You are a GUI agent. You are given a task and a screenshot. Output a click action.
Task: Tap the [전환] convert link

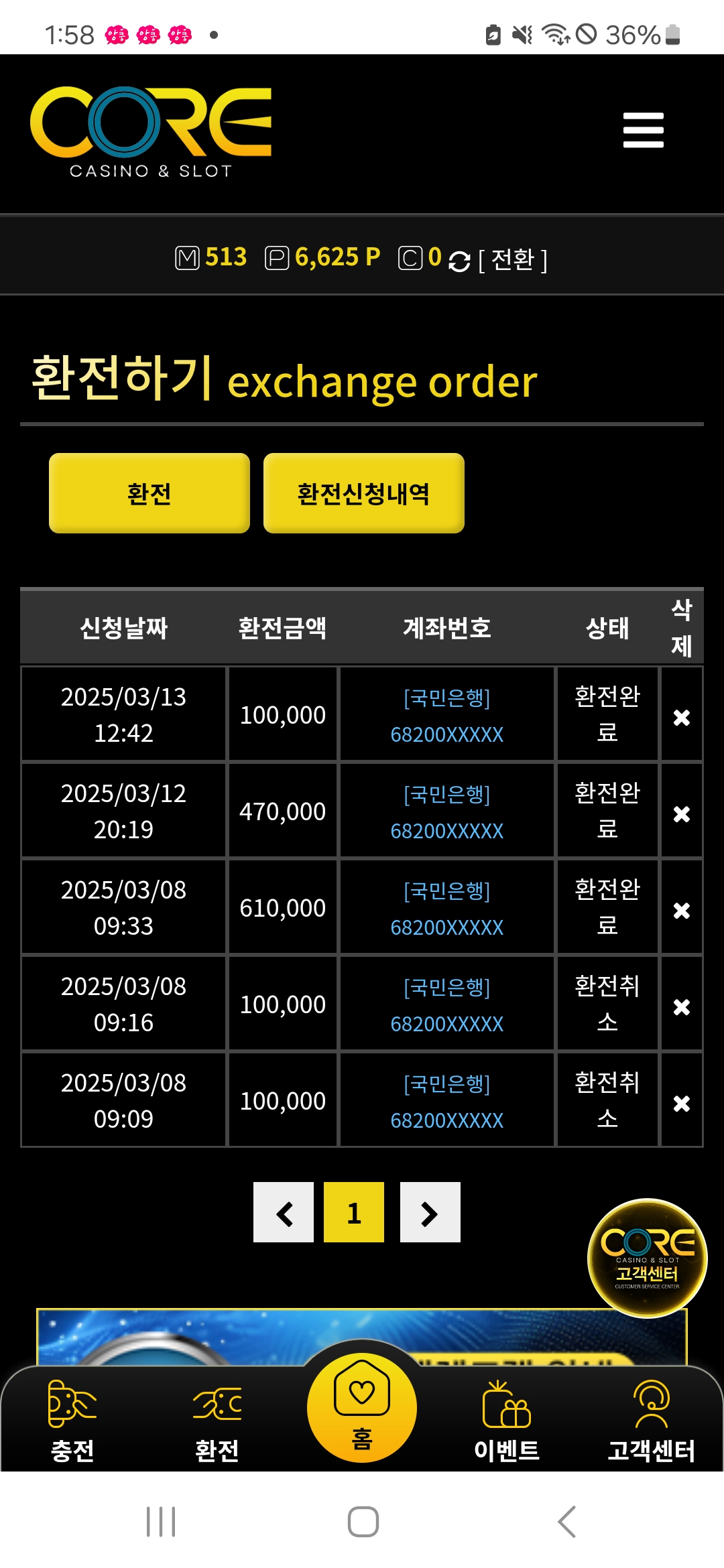[514, 260]
